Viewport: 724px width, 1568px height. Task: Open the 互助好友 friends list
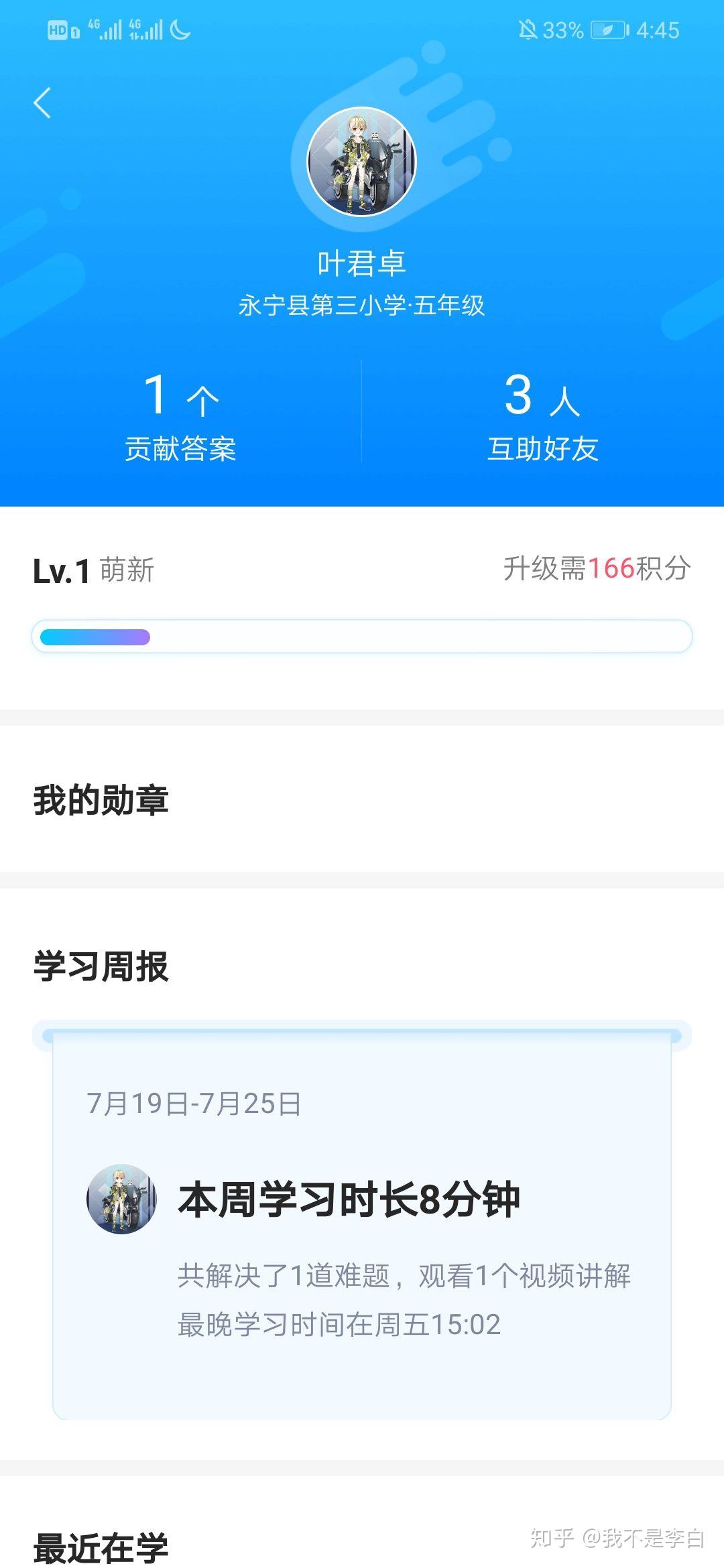(544, 415)
